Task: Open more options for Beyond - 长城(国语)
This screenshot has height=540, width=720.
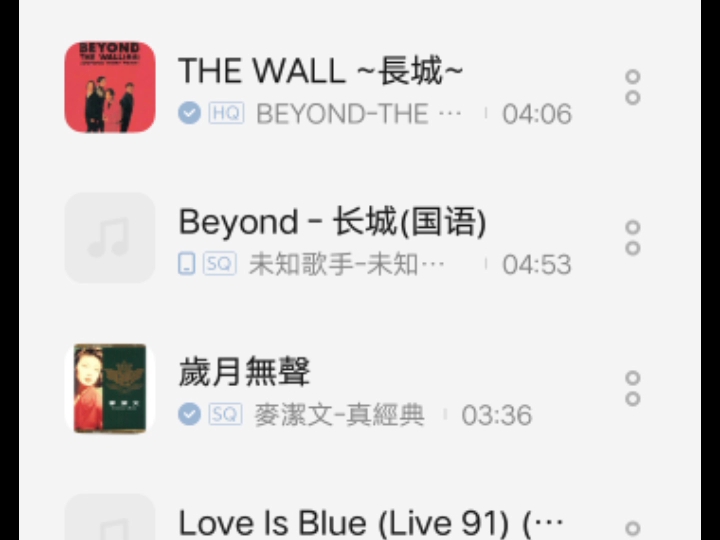Action: (x=632, y=238)
